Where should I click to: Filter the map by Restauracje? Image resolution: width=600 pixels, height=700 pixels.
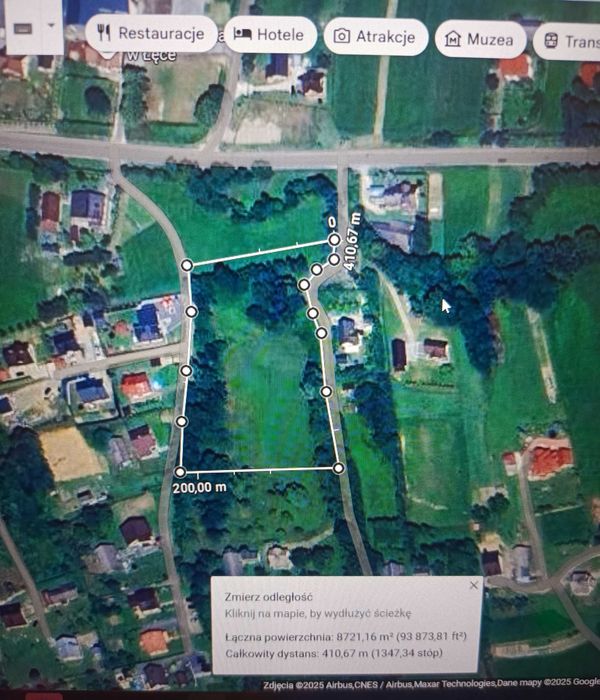click(x=151, y=33)
